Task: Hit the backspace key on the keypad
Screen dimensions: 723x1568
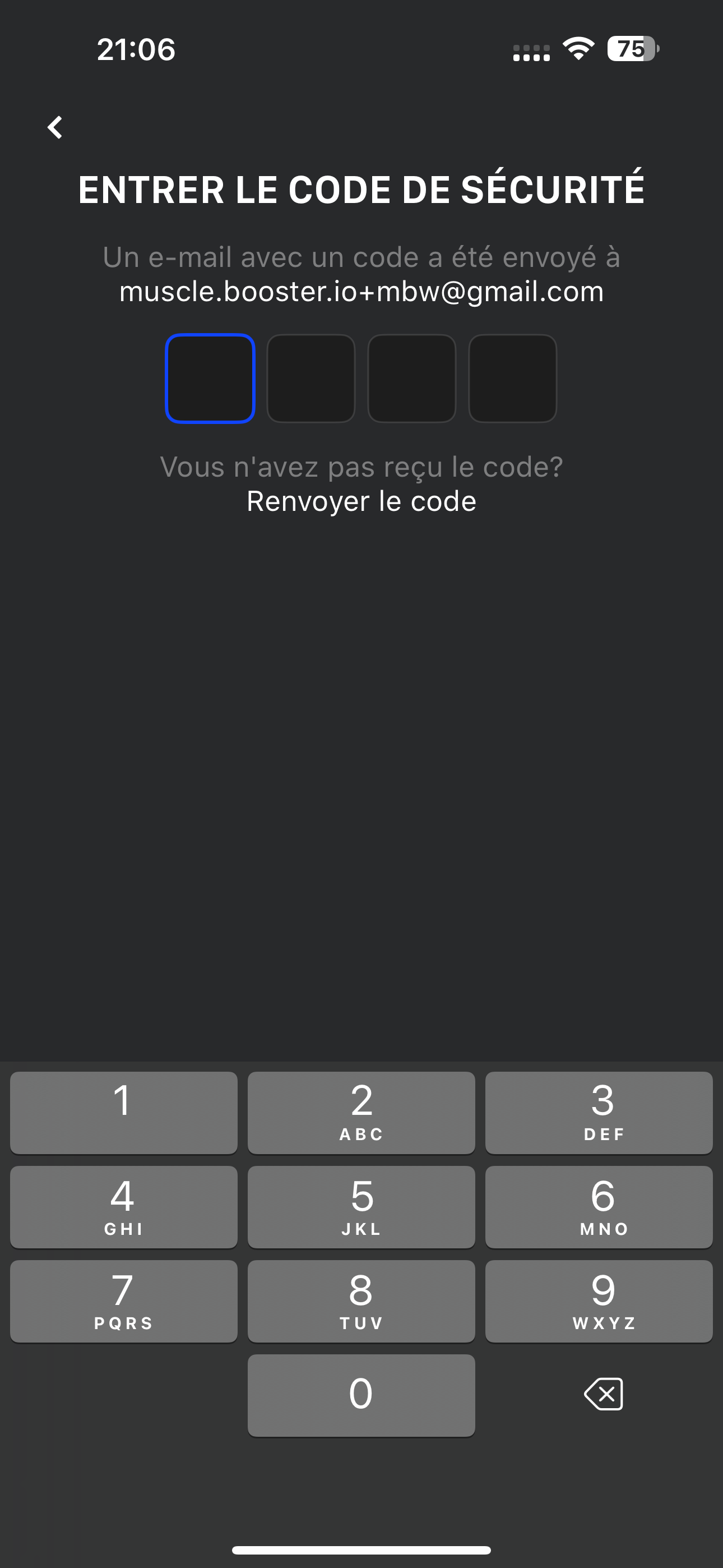Action: coord(603,1394)
